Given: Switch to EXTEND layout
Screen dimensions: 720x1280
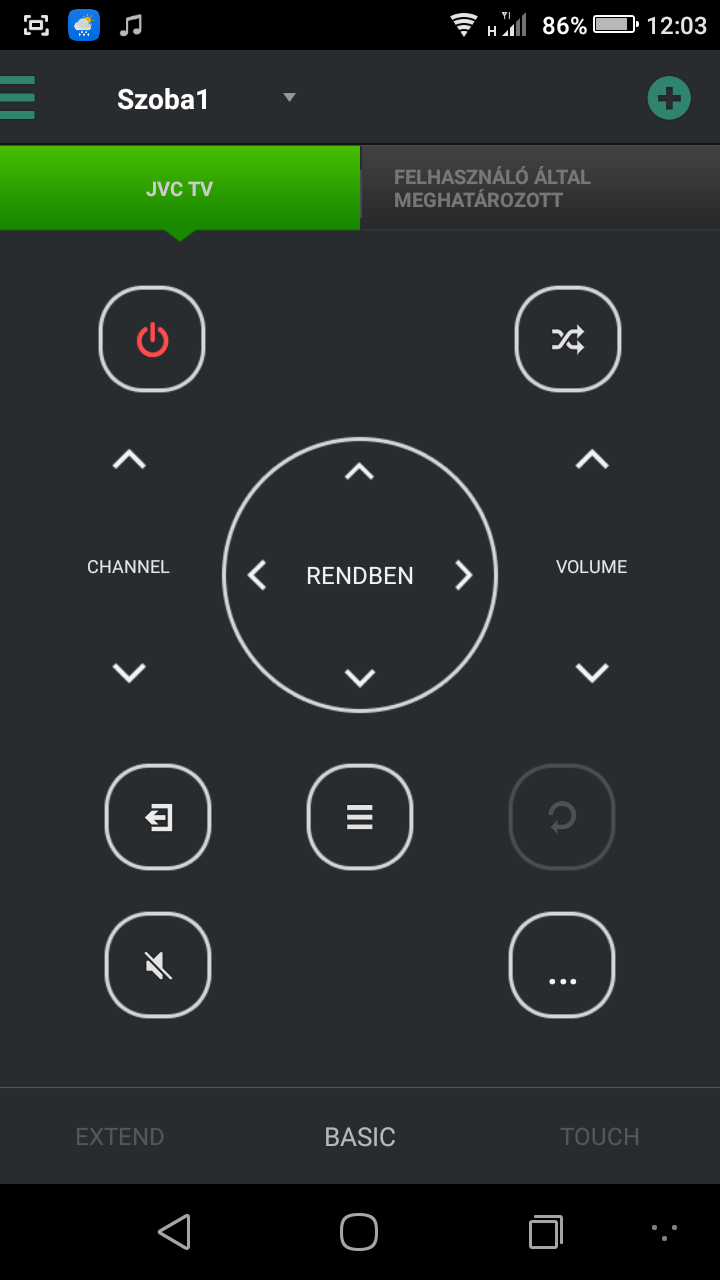Looking at the screenshot, I should click(x=120, y=1137).
